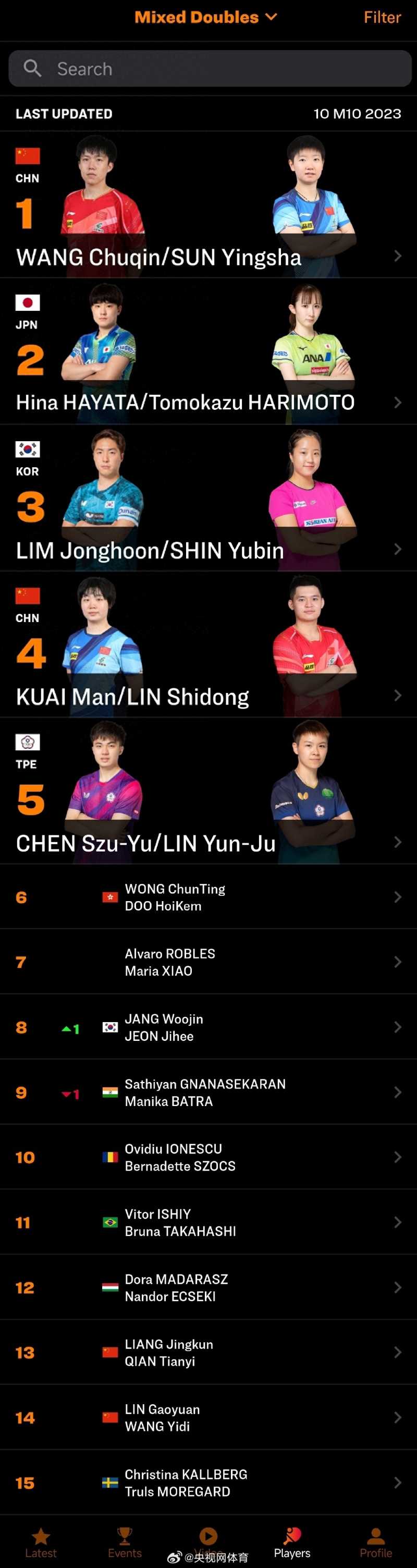The image size is (417, 1568).
Task: View LIM Jonghoon/SHIN Yubin pair details
Action: tap(208, 499)
